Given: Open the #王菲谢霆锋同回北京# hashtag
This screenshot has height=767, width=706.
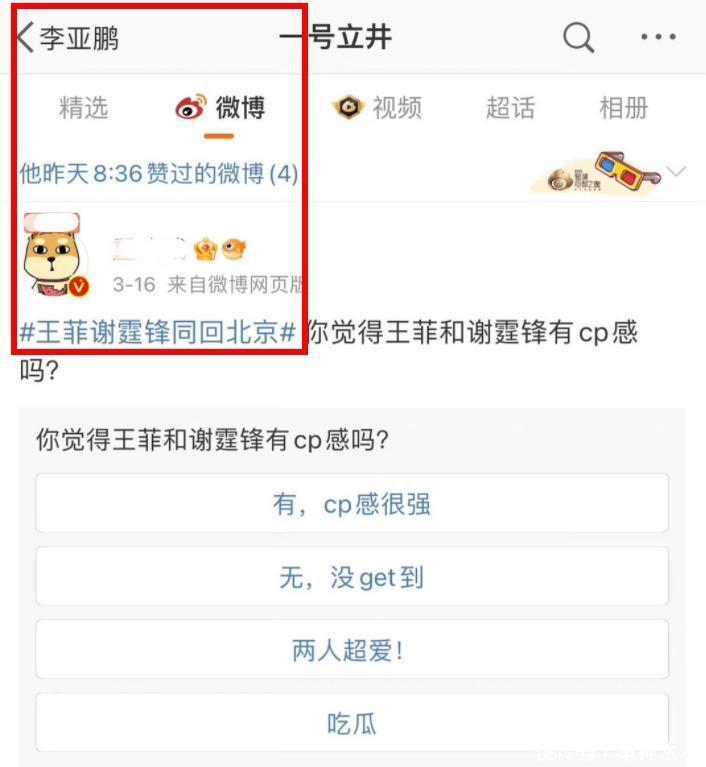Looking at the screenshot, I should pyautogui.click(x=160, y=333).
